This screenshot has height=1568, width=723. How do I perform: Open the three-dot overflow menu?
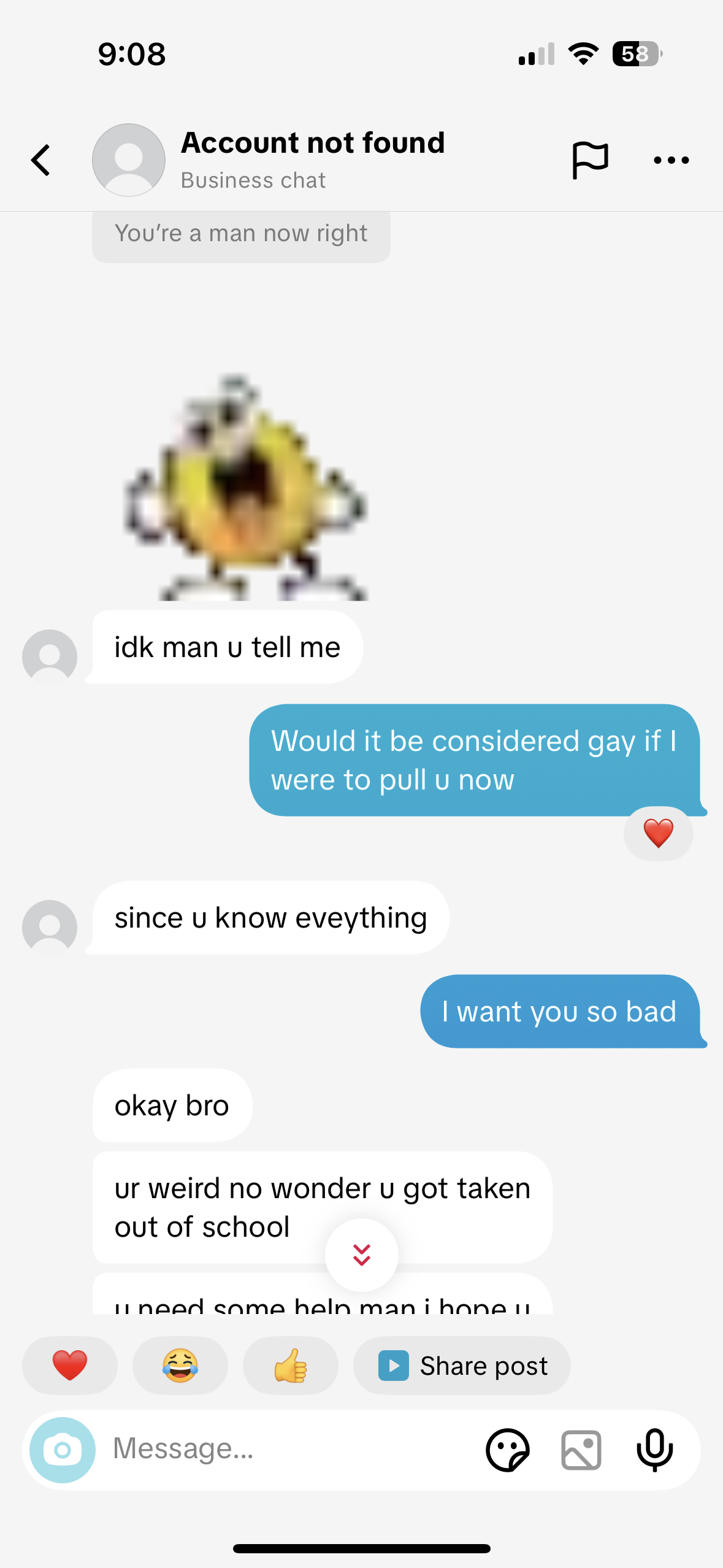click(671, 160)
